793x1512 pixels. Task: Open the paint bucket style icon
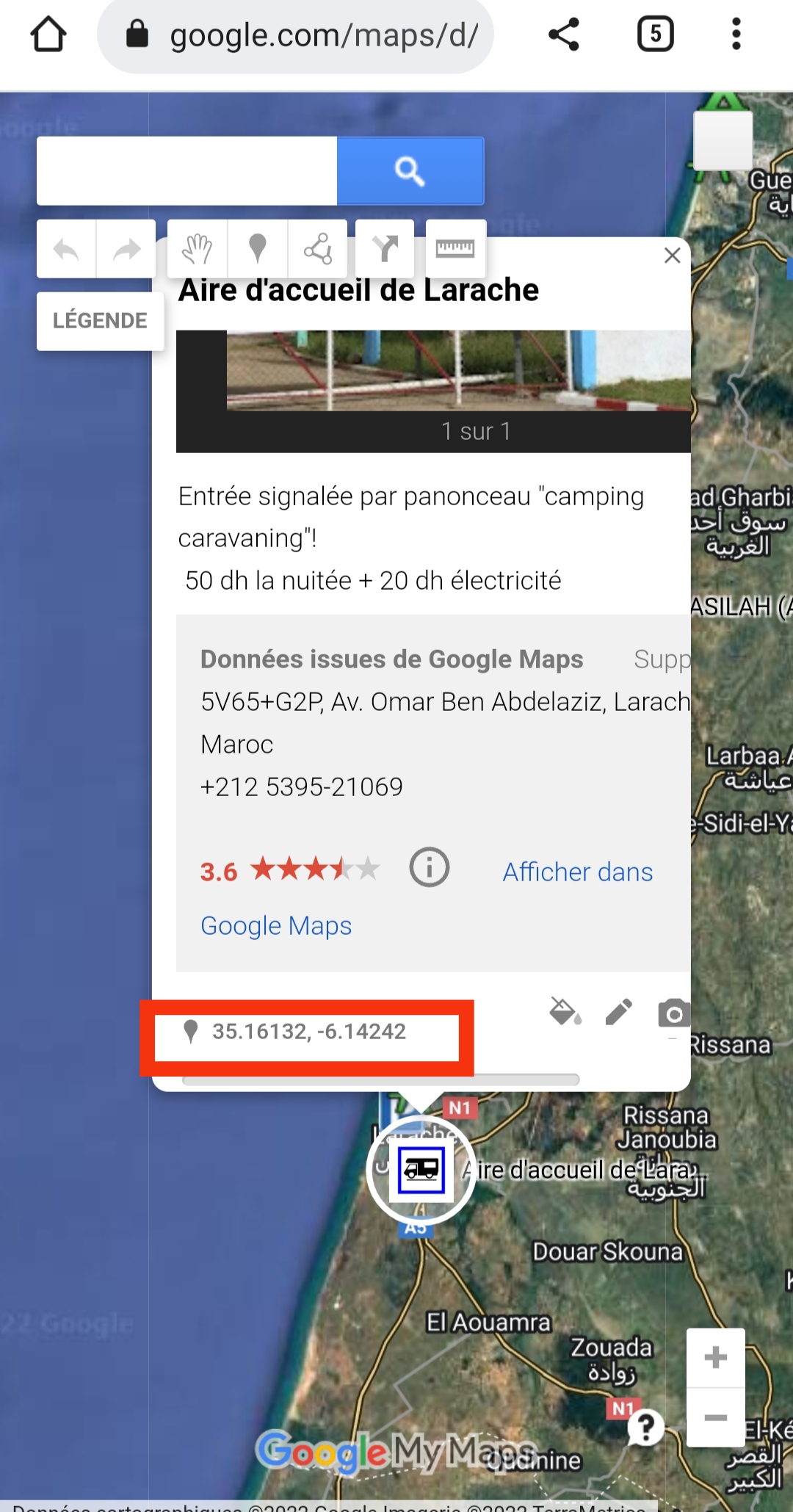[565, 1012]
